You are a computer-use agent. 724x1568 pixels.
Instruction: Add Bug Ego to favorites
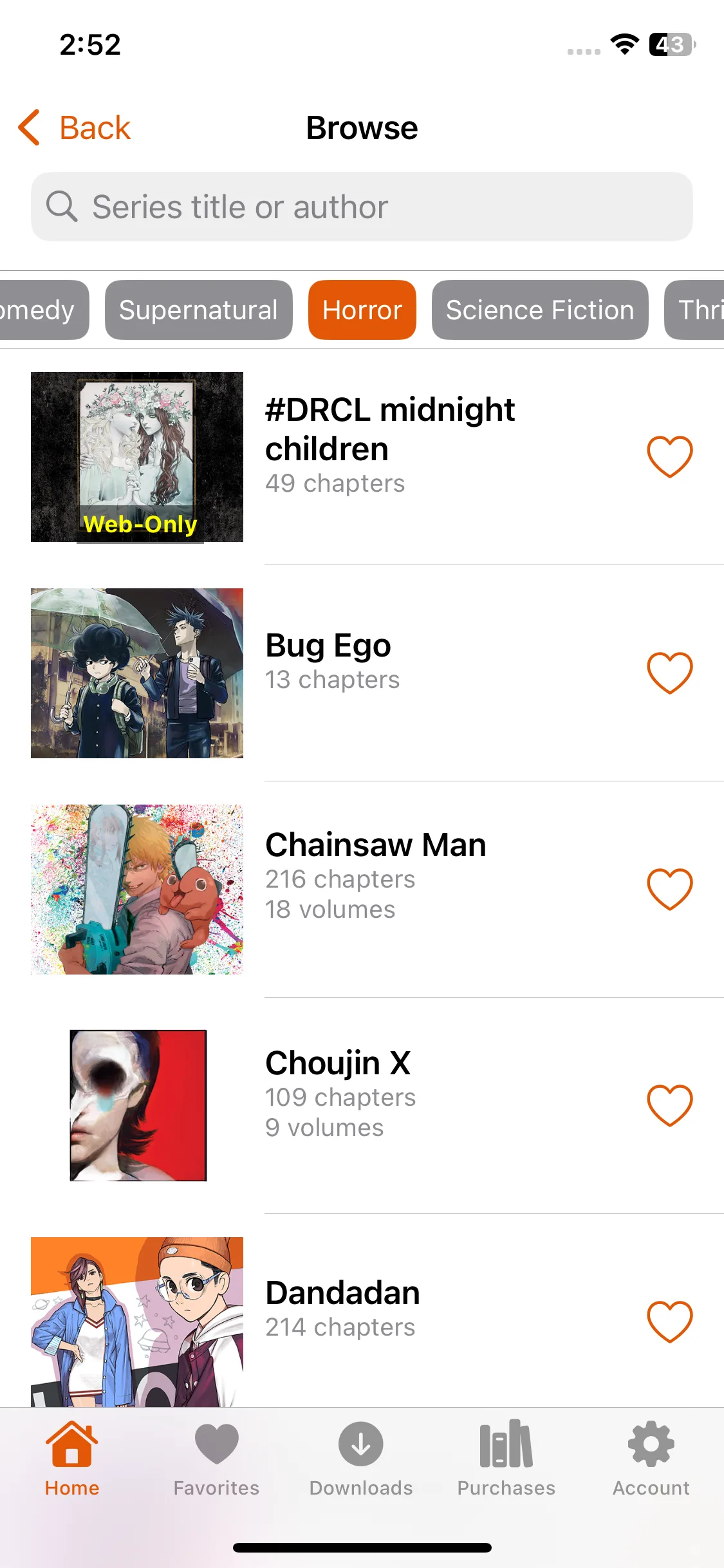(669, 673)
